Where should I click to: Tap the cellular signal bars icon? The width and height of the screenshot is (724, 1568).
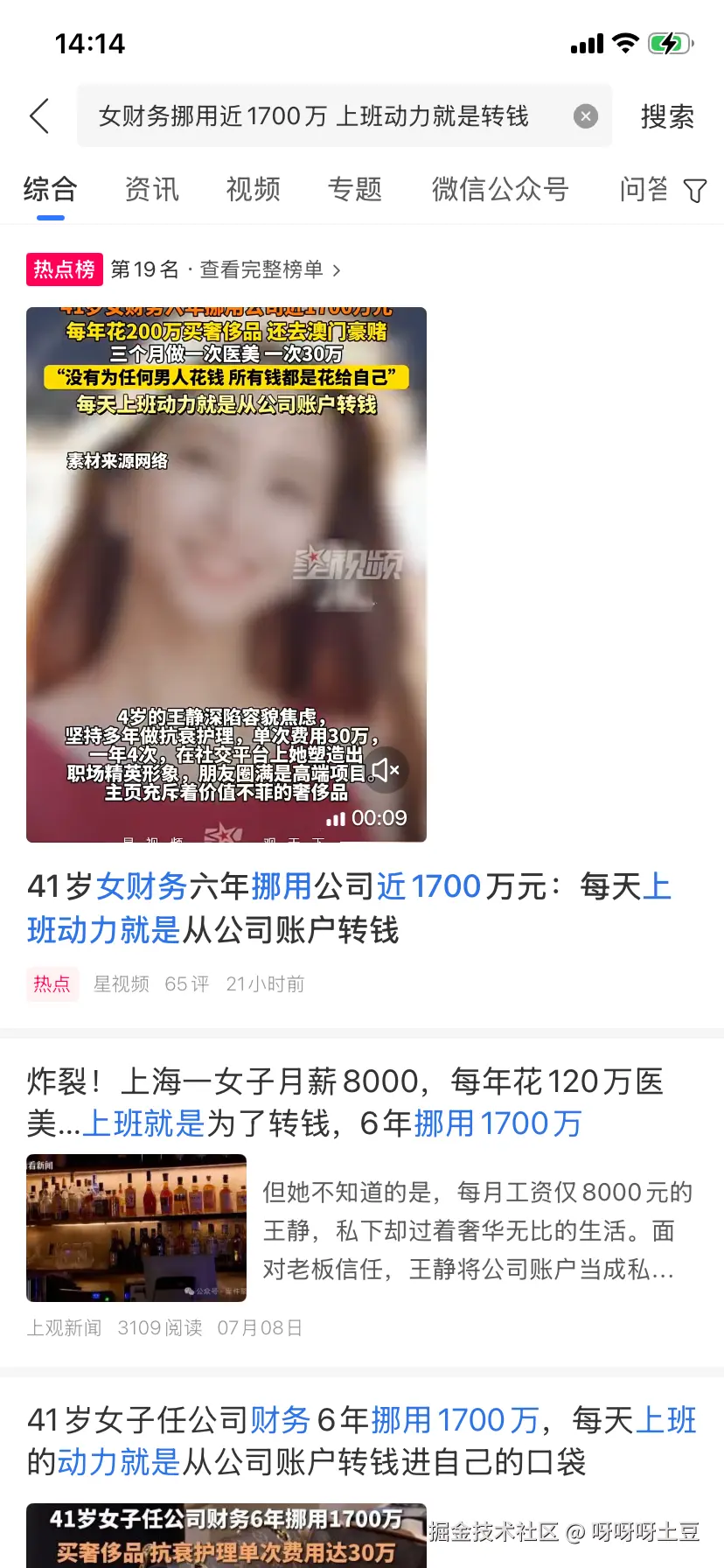pyautogui.click(x=586, y=42)
